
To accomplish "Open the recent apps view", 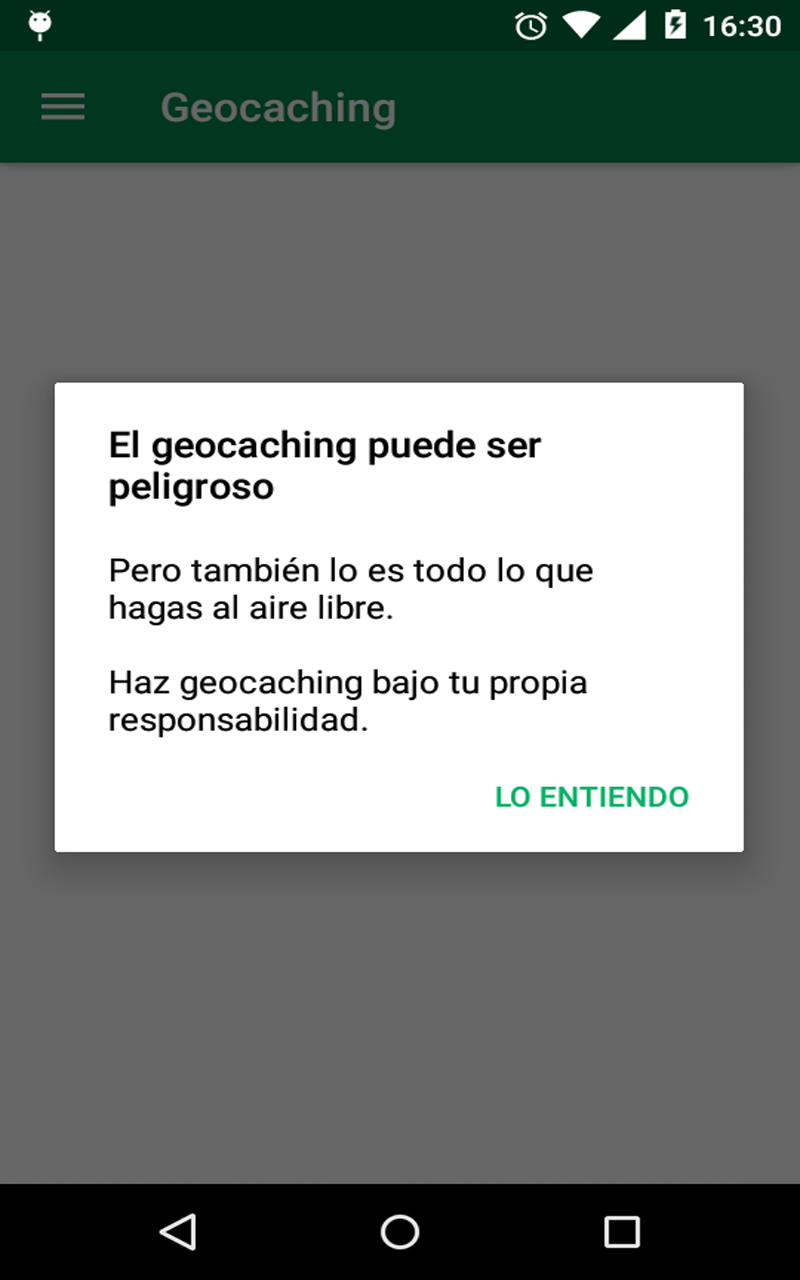I will pyautogui.click(x=621, y=1231).
